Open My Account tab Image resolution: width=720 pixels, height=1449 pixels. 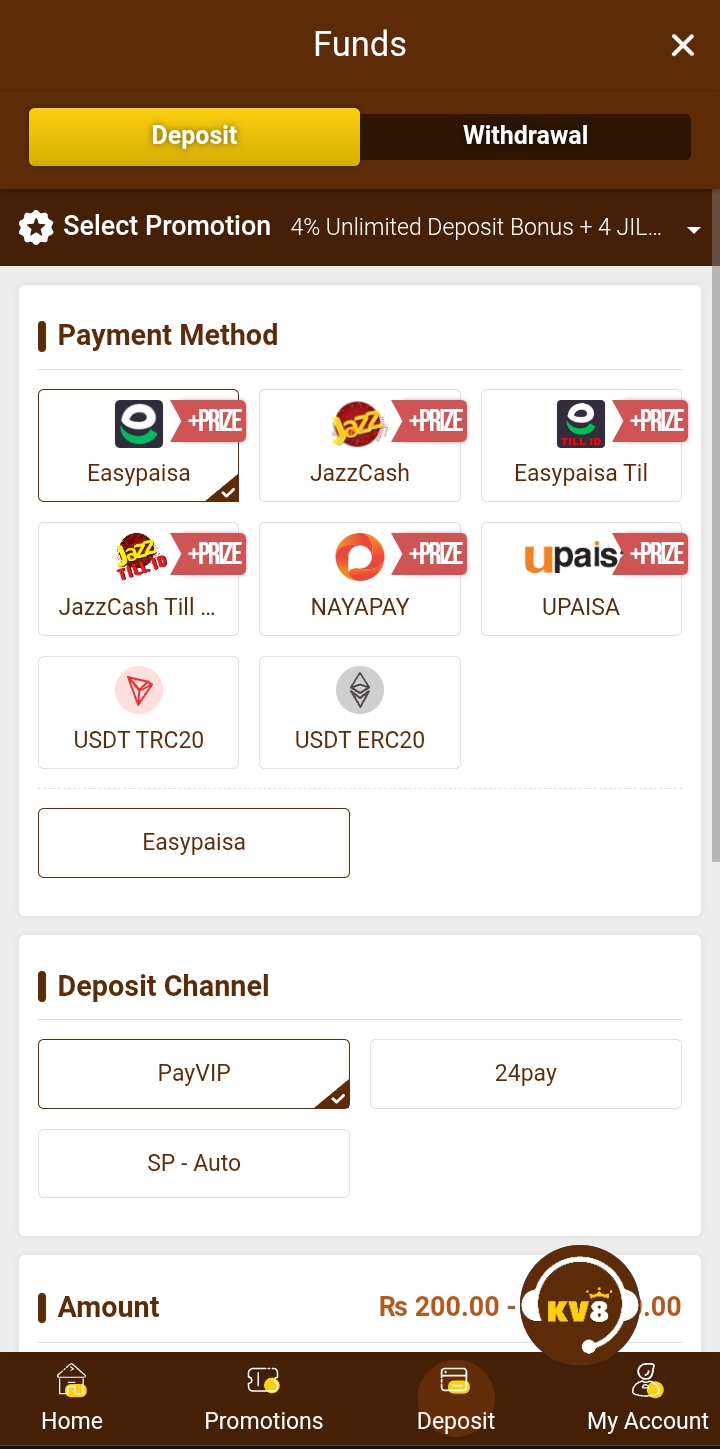647,1400
